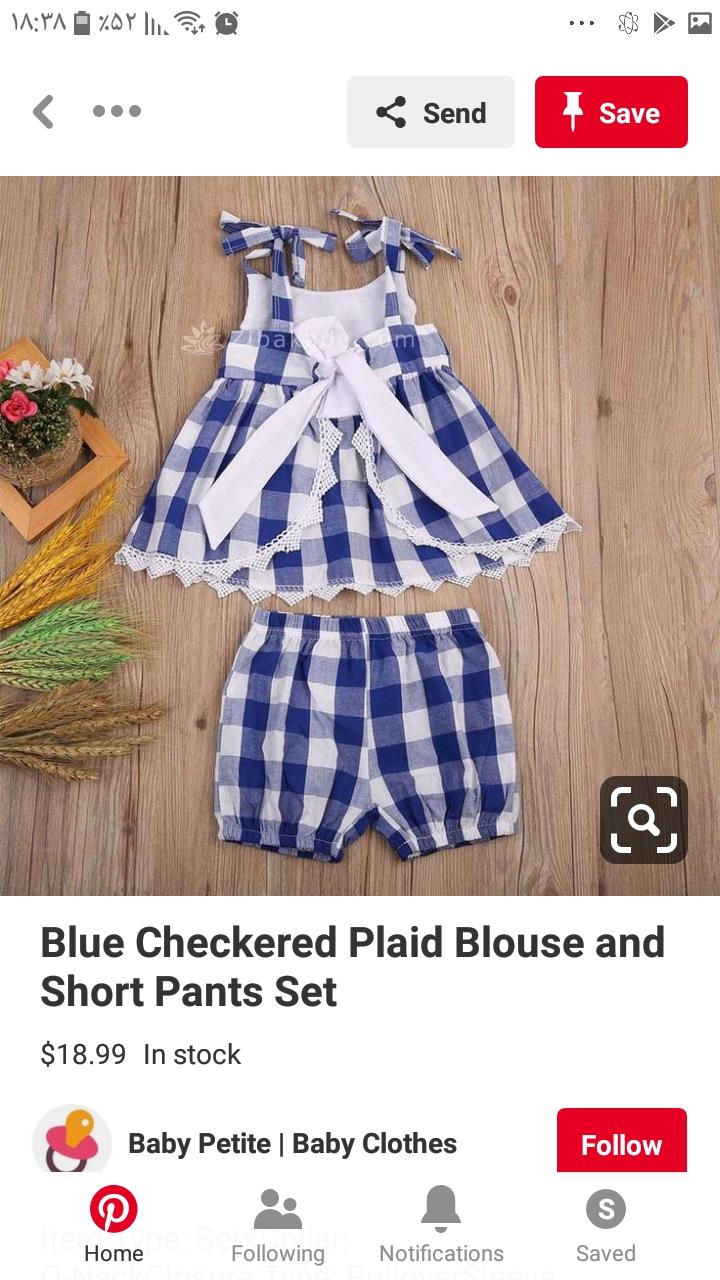The height and width of the screenshot is (1280, 720).
Task: Save this pin to a board
Action: pyautogui.click(x=611, y=112)
